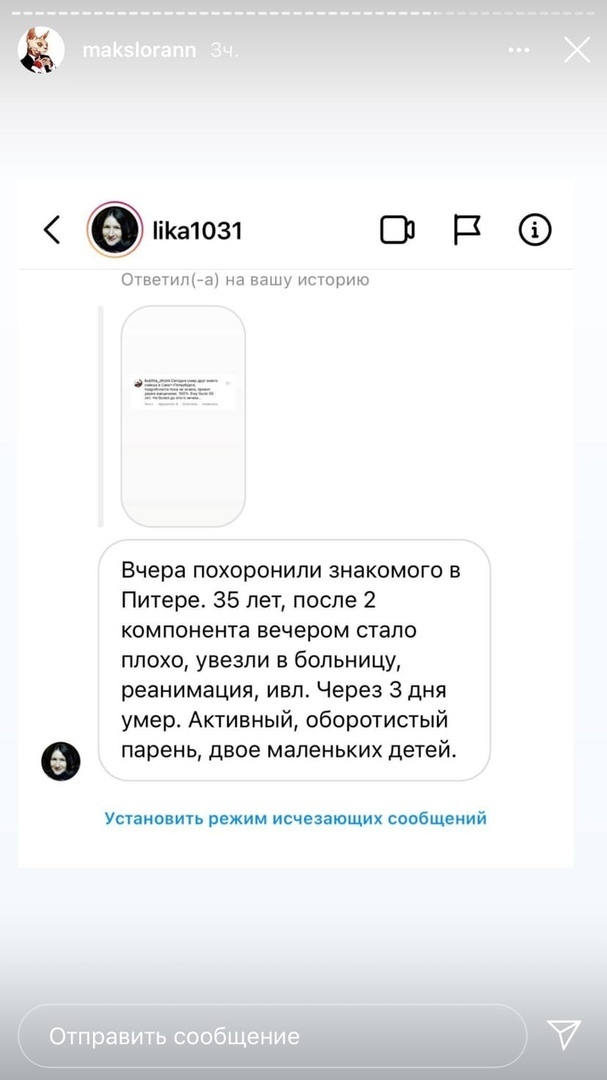607x1080 pixels.
Task: Close the story viewer
Action: (x=577, y=50)
